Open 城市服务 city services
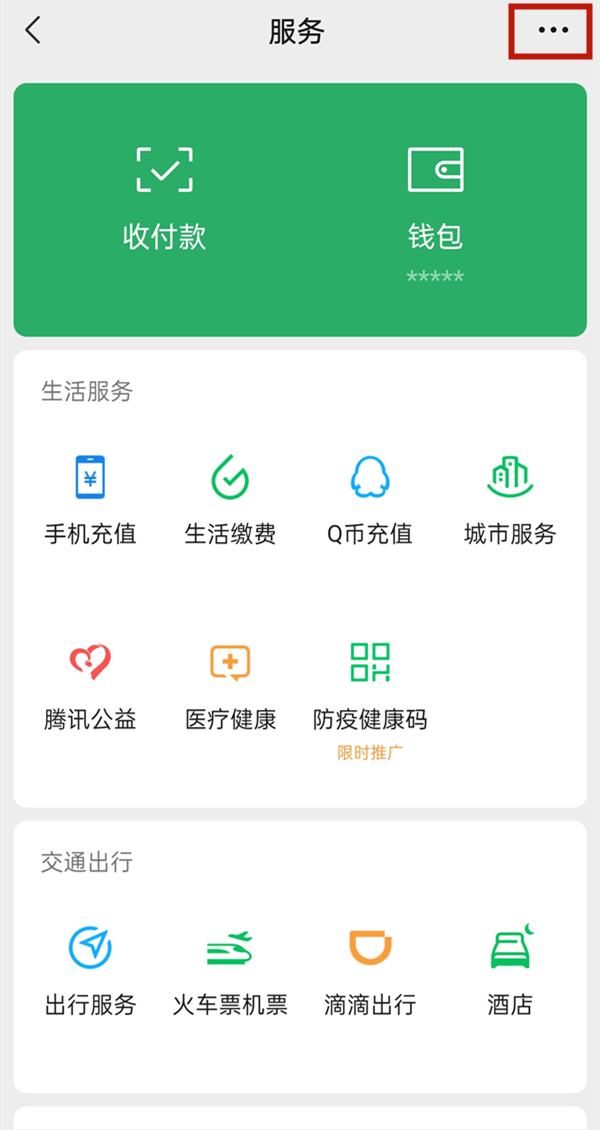Viewport: 600px width, 1130px height. (x=510, y=499)
